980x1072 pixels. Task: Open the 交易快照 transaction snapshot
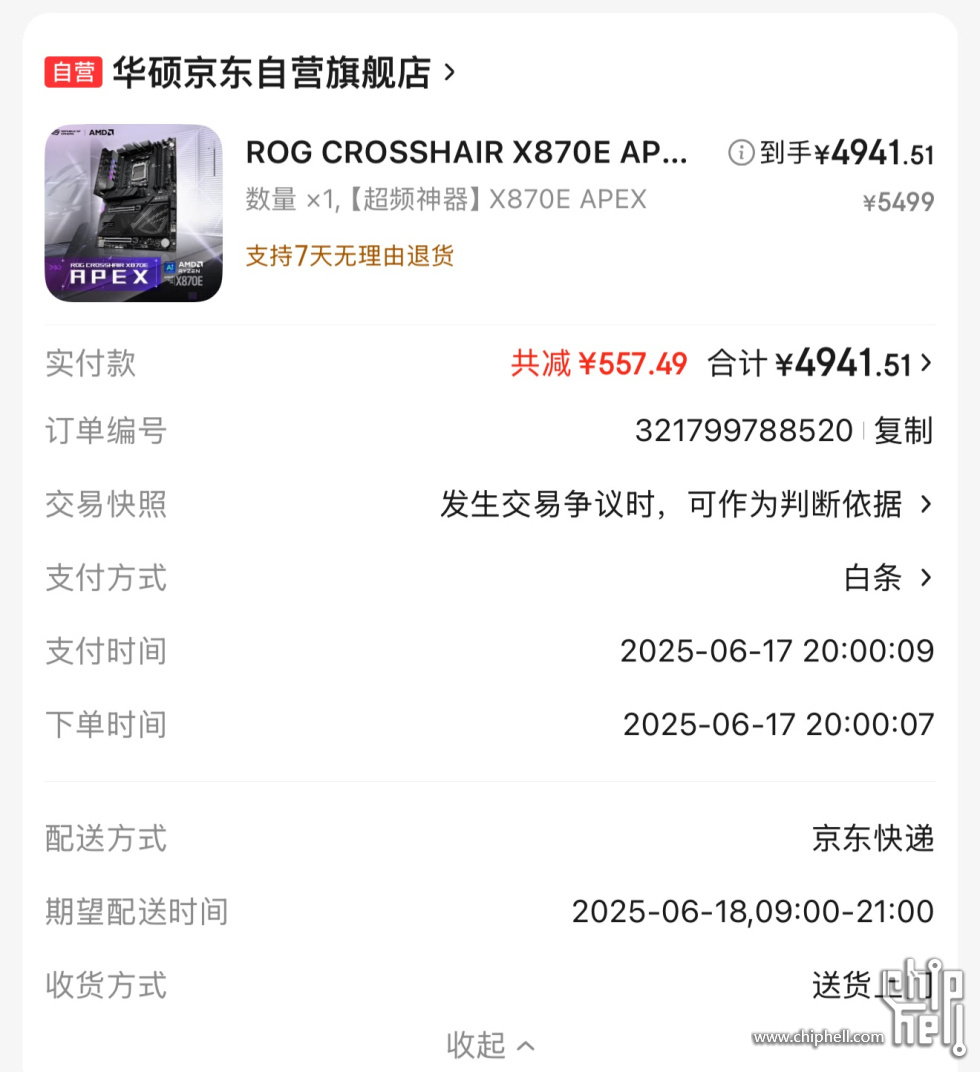coord(686,504)
